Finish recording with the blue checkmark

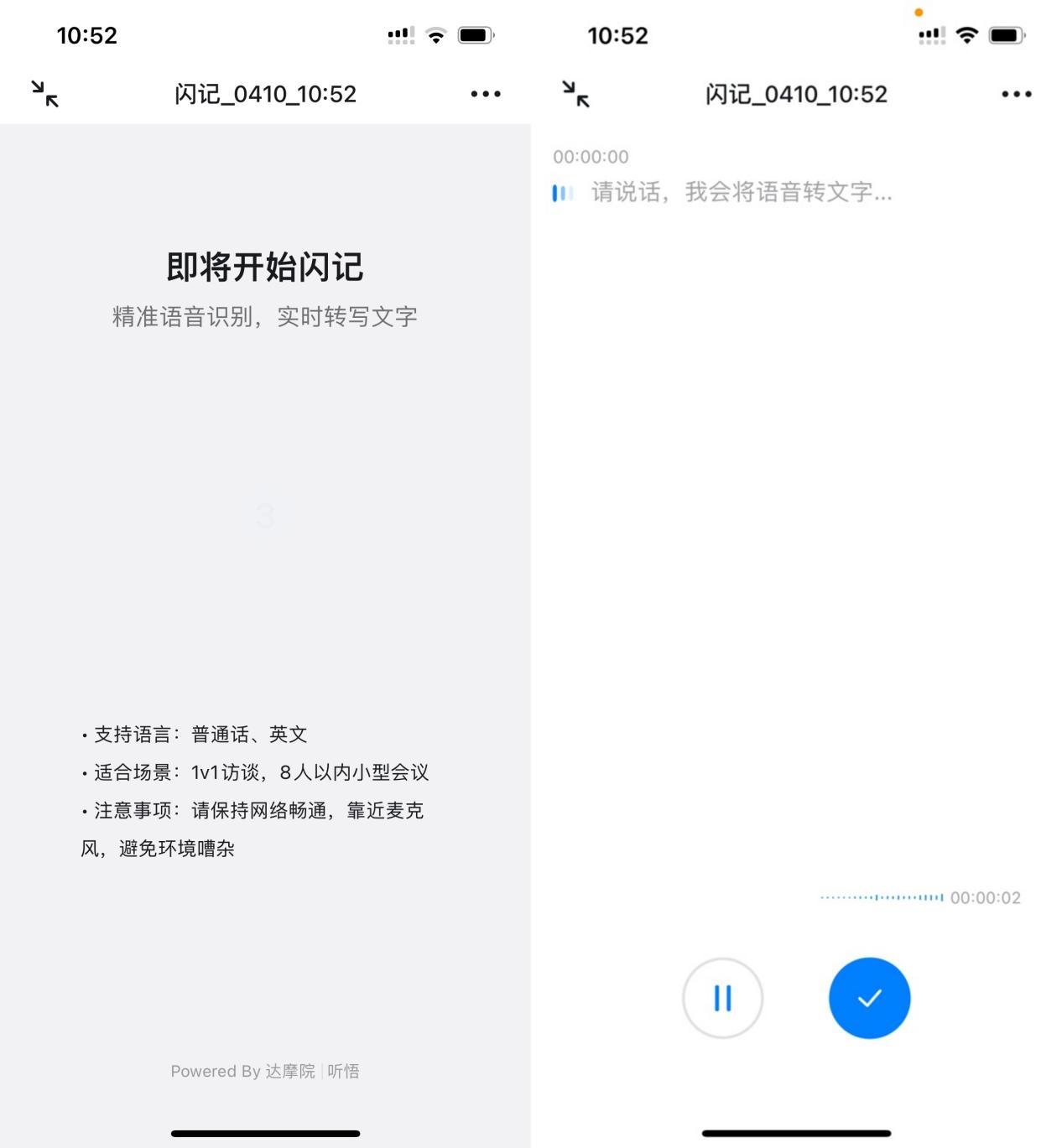click(x=870, y=998)
